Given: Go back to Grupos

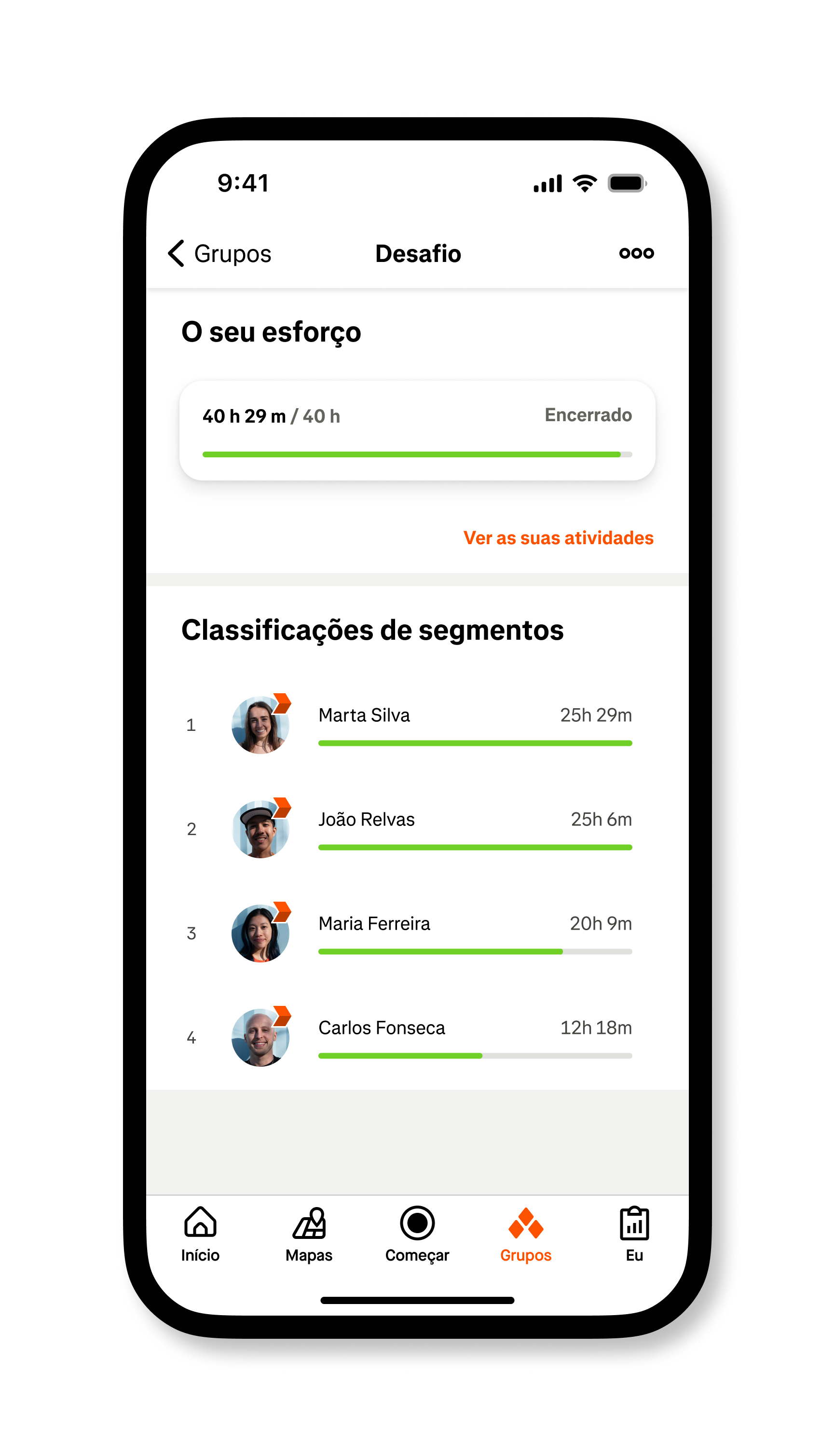Looking at the screenshot, I should coord(219,253).
